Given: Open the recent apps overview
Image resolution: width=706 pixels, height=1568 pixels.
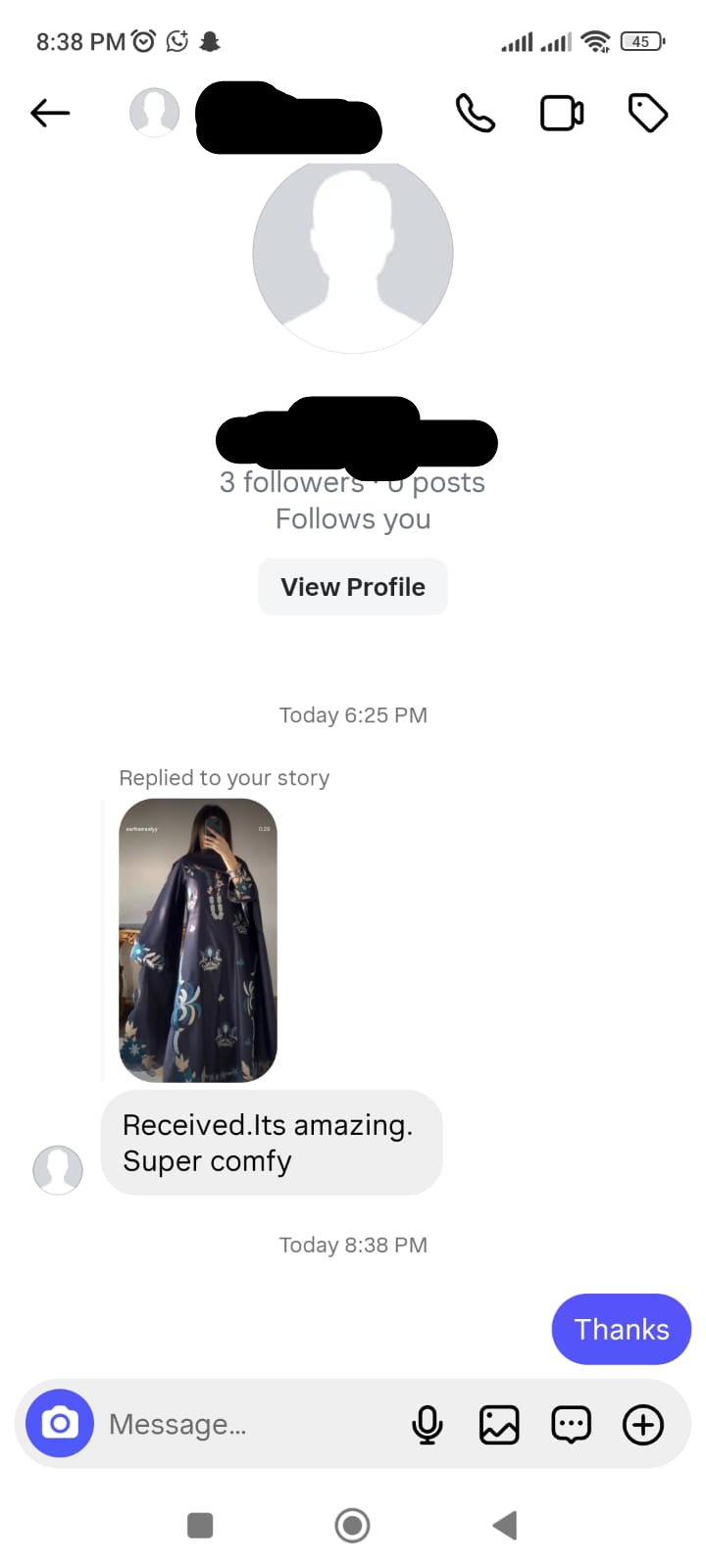Looking at the screenshot, I should click(200, 1525).
